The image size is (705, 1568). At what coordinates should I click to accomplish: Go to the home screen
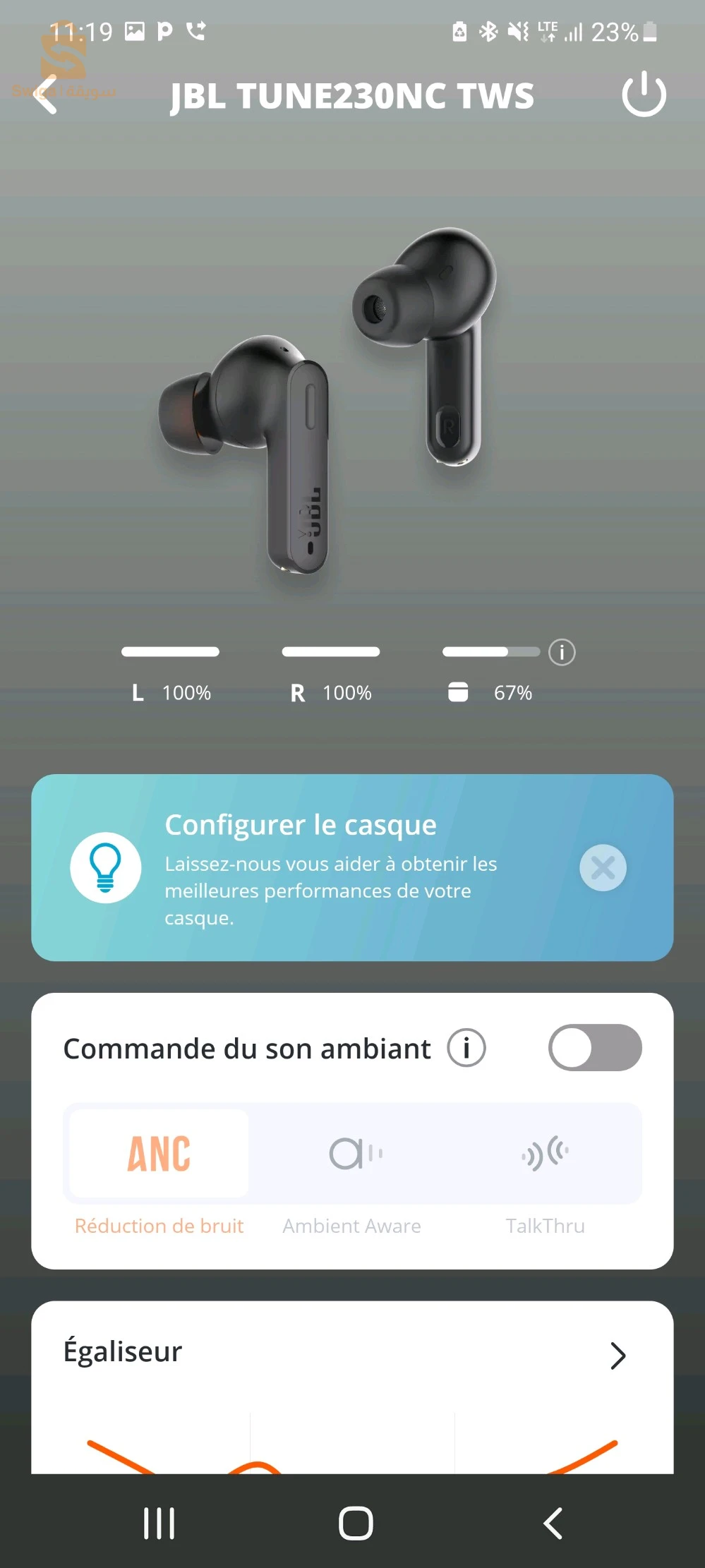(356, 1523)
